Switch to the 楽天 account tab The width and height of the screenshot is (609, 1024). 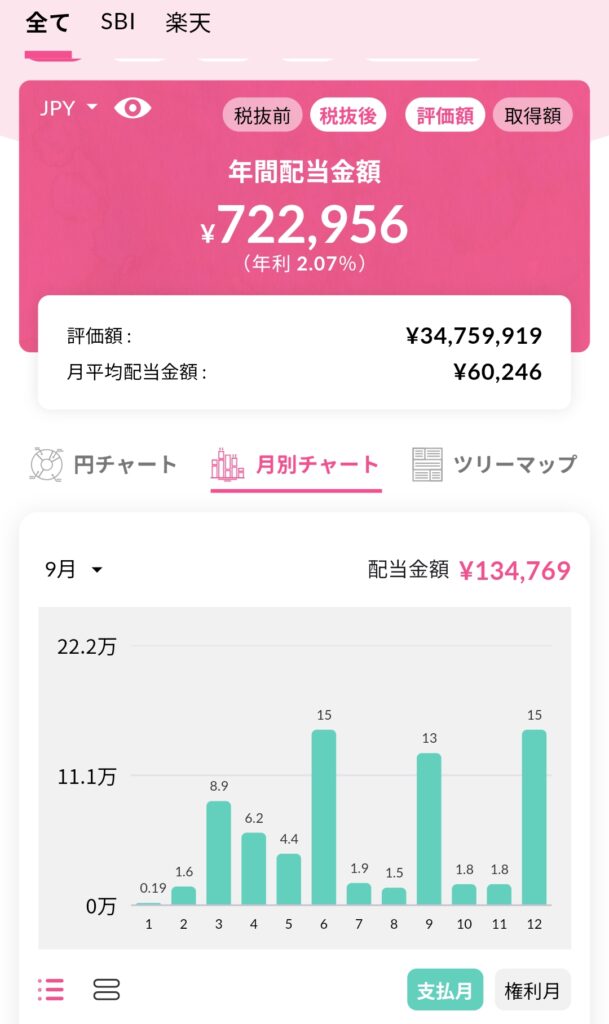point(188,23)
